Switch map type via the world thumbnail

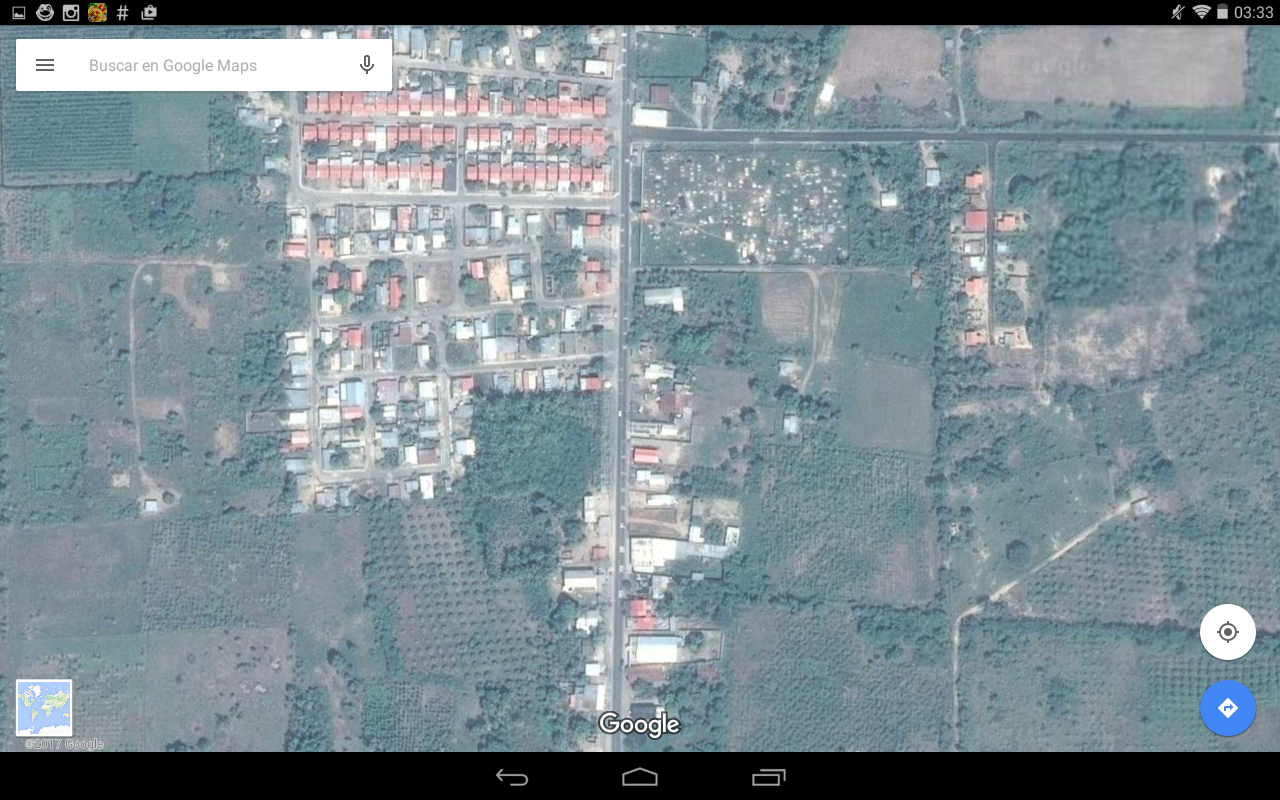[x=44, y=708]
